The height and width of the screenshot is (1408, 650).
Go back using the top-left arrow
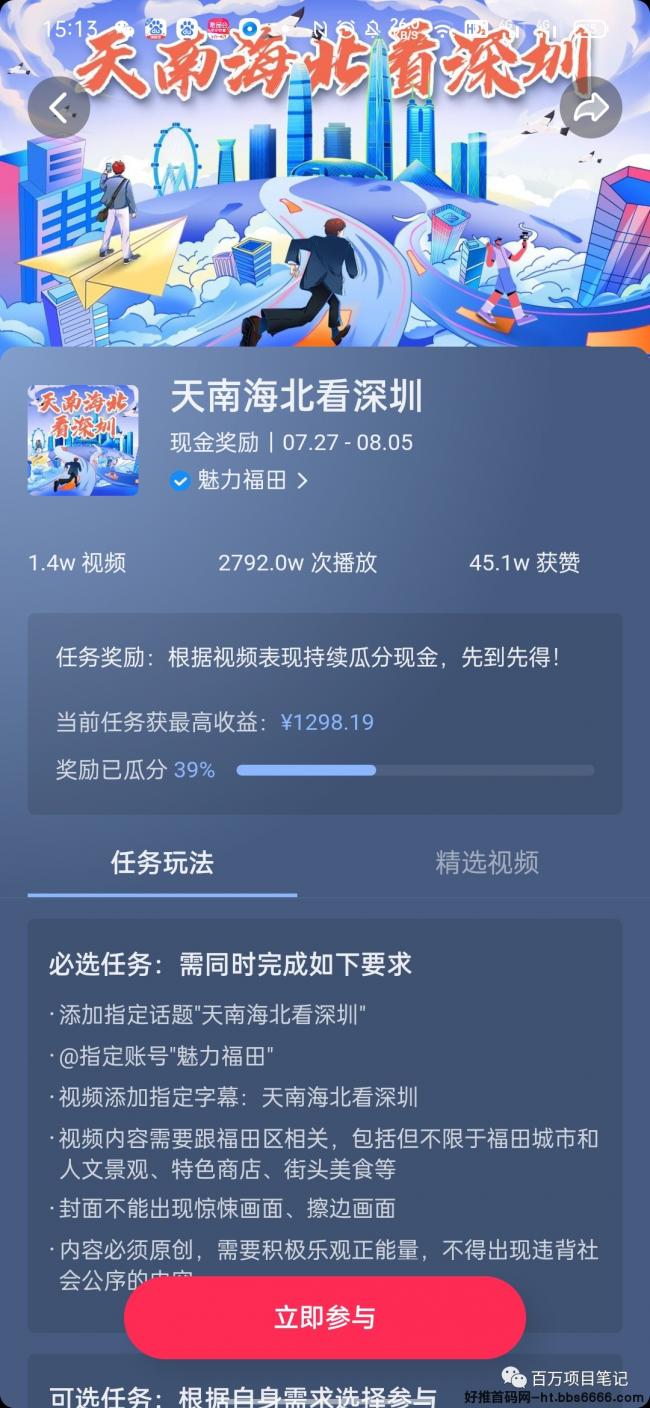pos(59,107)
